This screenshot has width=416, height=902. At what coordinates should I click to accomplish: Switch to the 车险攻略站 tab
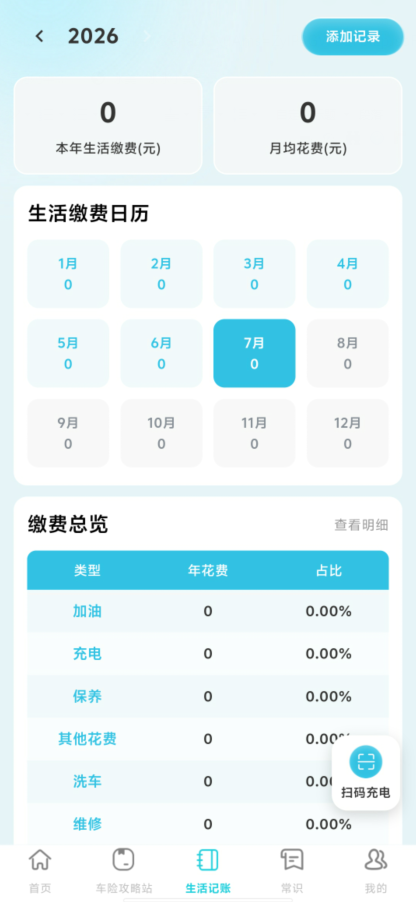124,870
